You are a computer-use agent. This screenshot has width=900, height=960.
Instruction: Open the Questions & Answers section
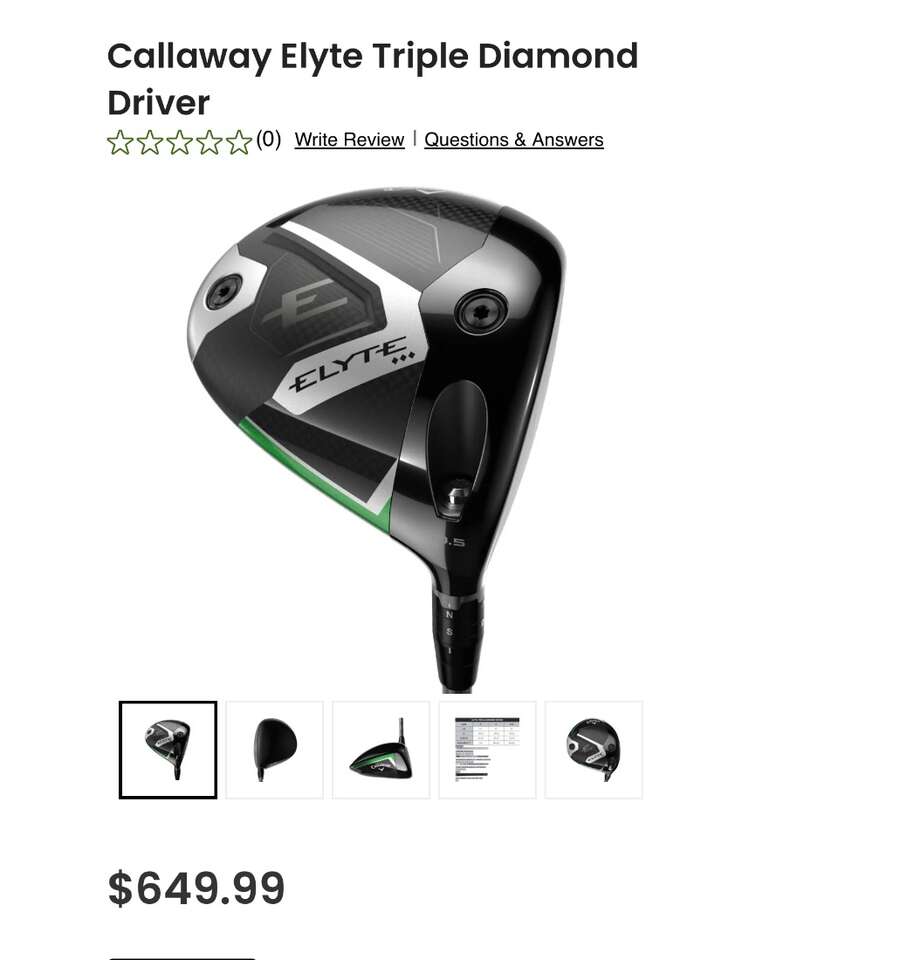pos(514,139)
